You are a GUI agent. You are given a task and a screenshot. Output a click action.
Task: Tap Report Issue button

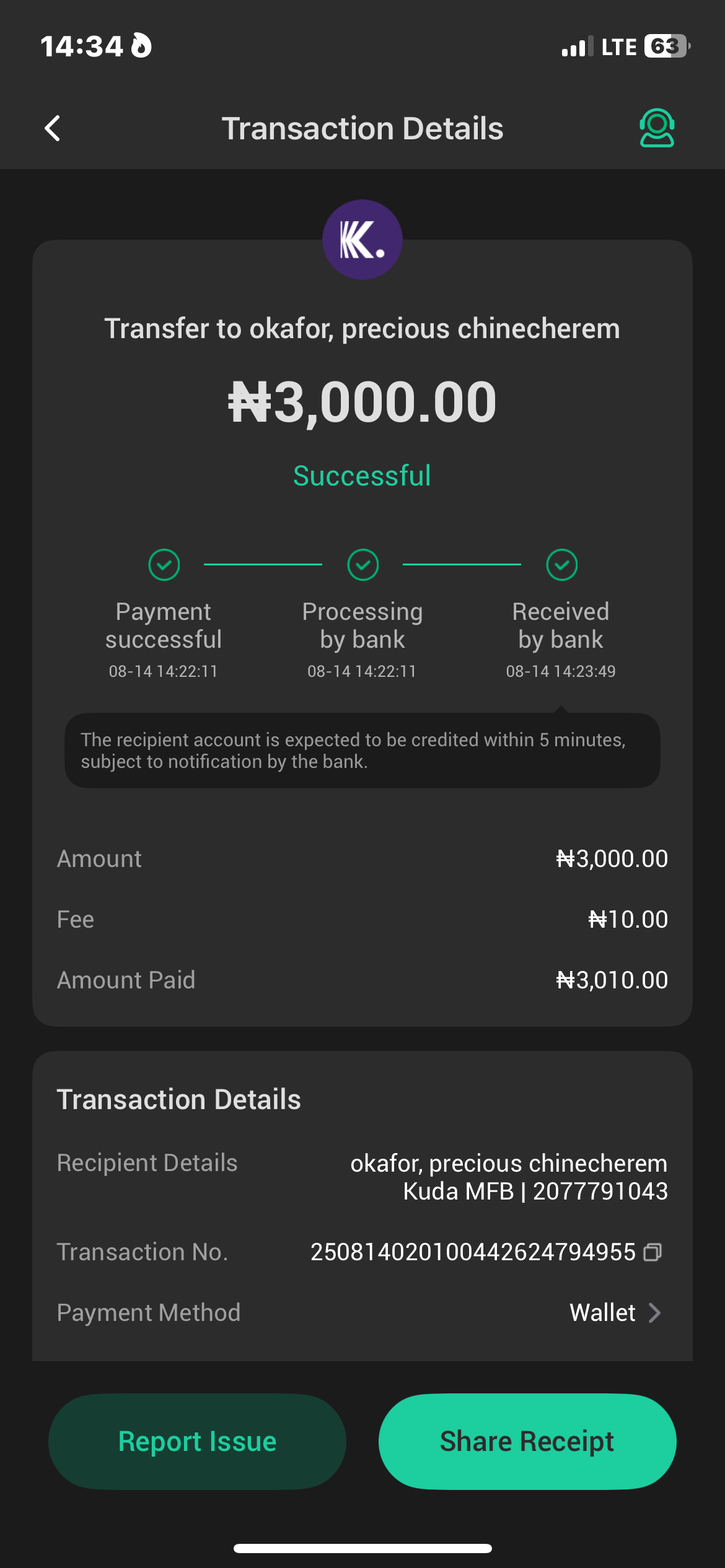[x=197, y=1441]
